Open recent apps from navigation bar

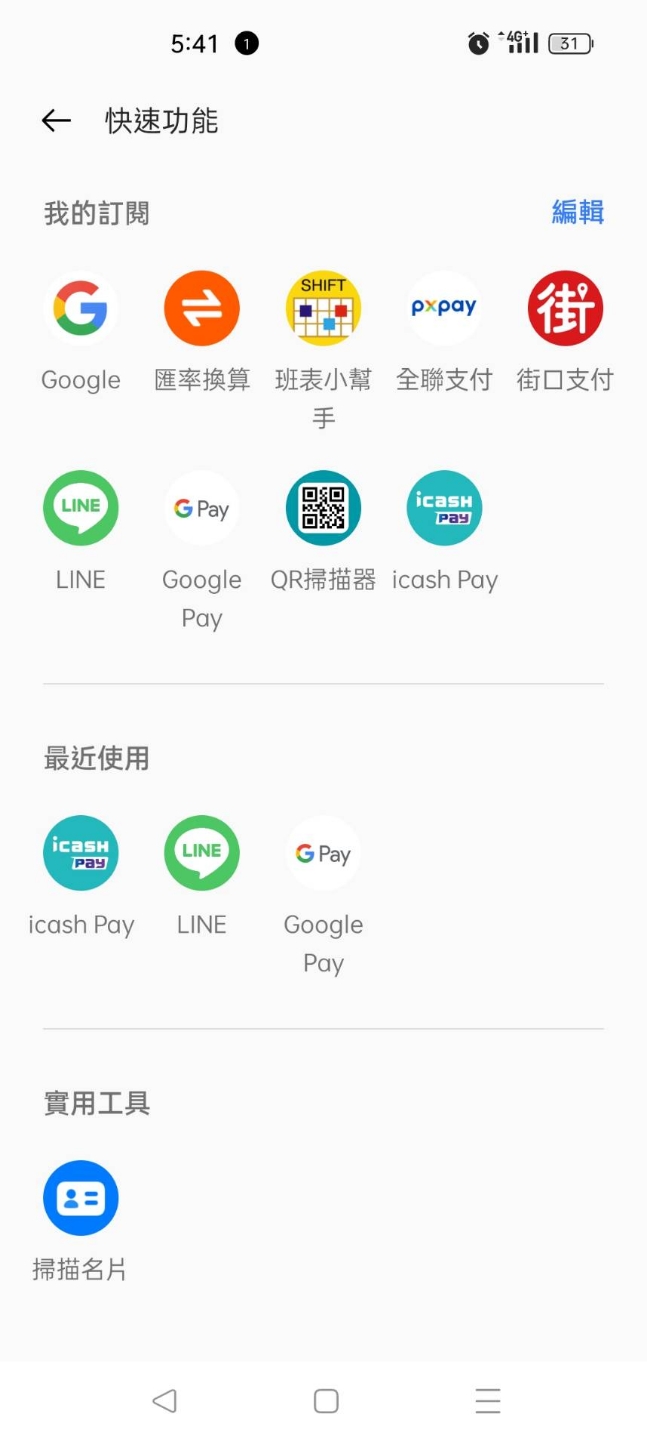[x=487, y=1400]
